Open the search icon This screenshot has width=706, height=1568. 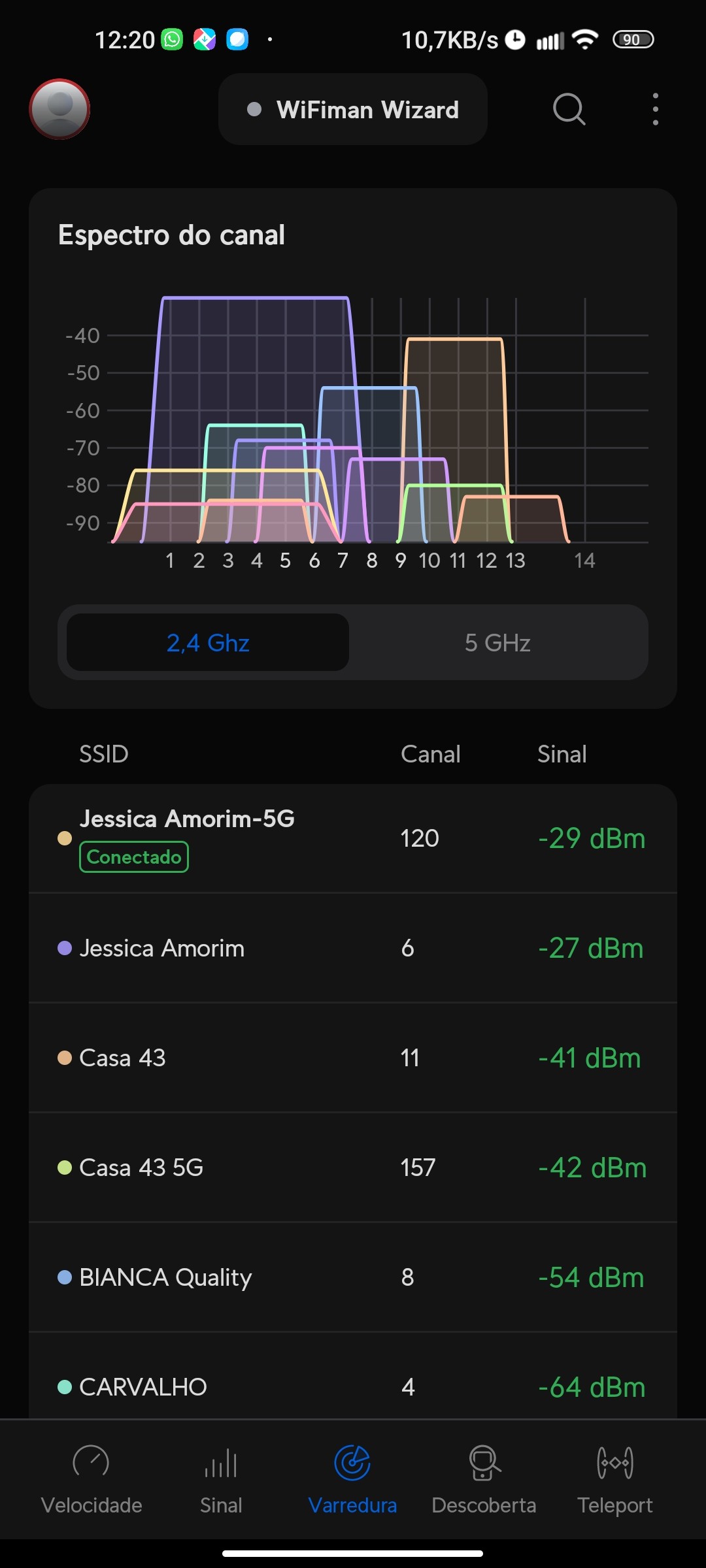[x=569, y=109]
